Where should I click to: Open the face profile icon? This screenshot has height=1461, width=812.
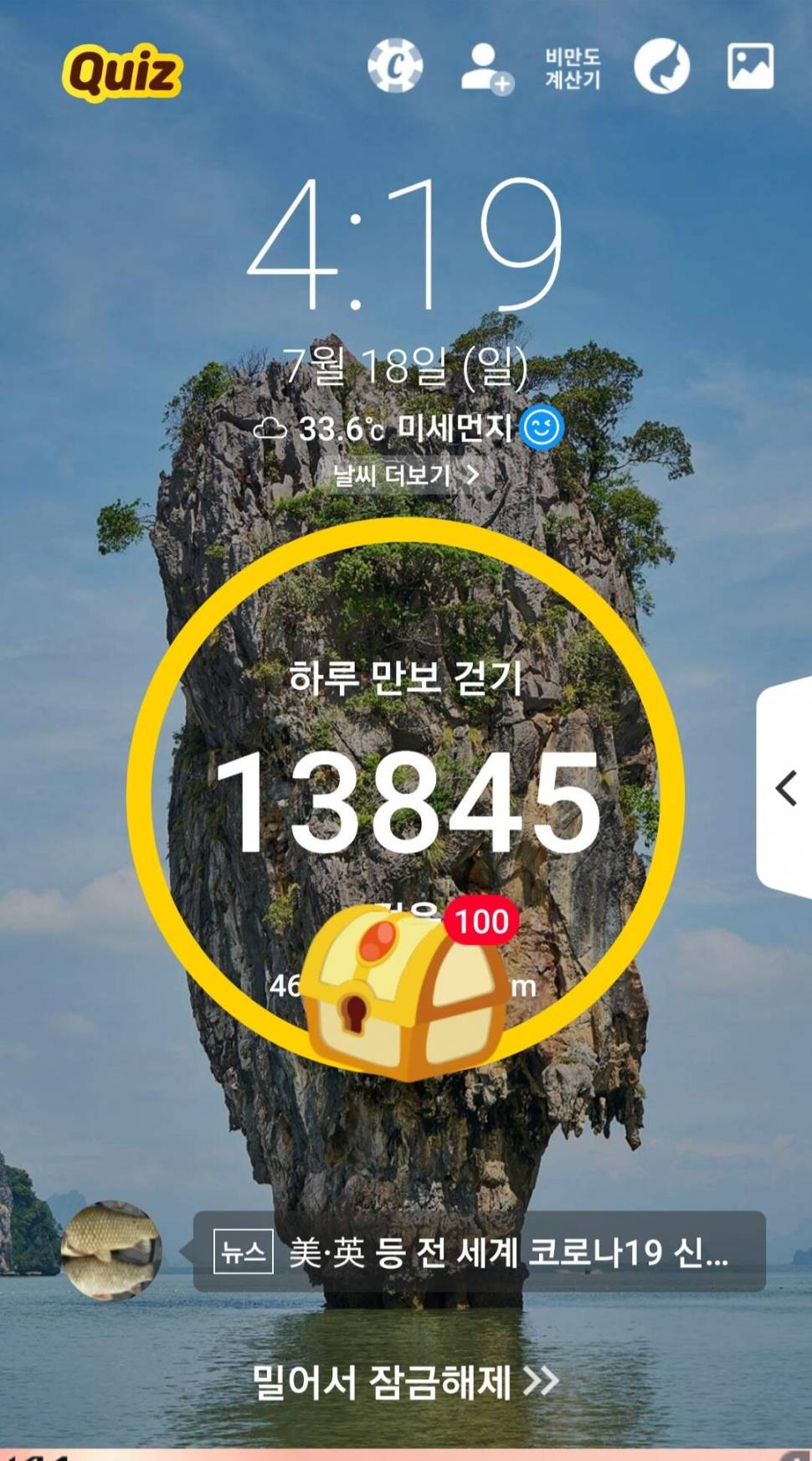pos(661,66)
